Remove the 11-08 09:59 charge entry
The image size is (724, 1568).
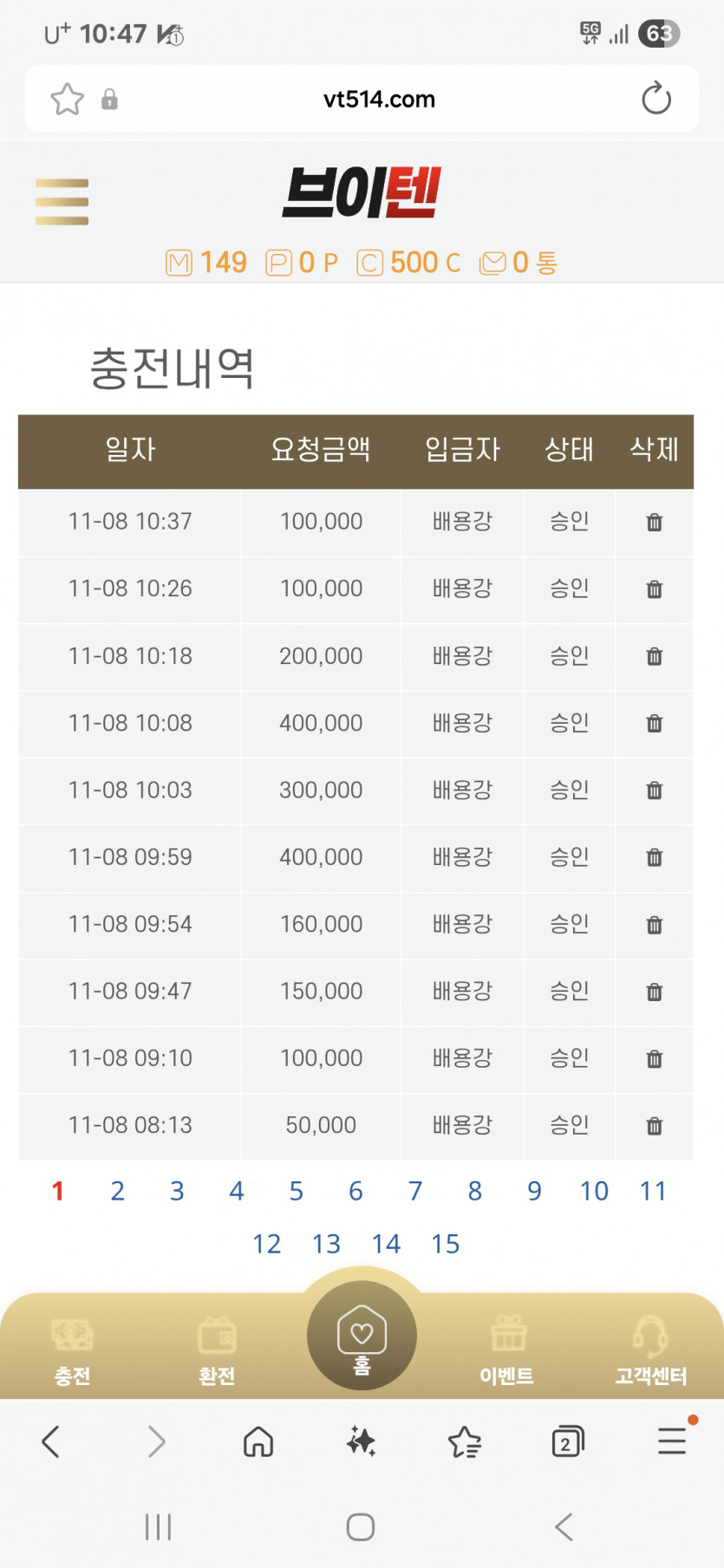[655, 857]
